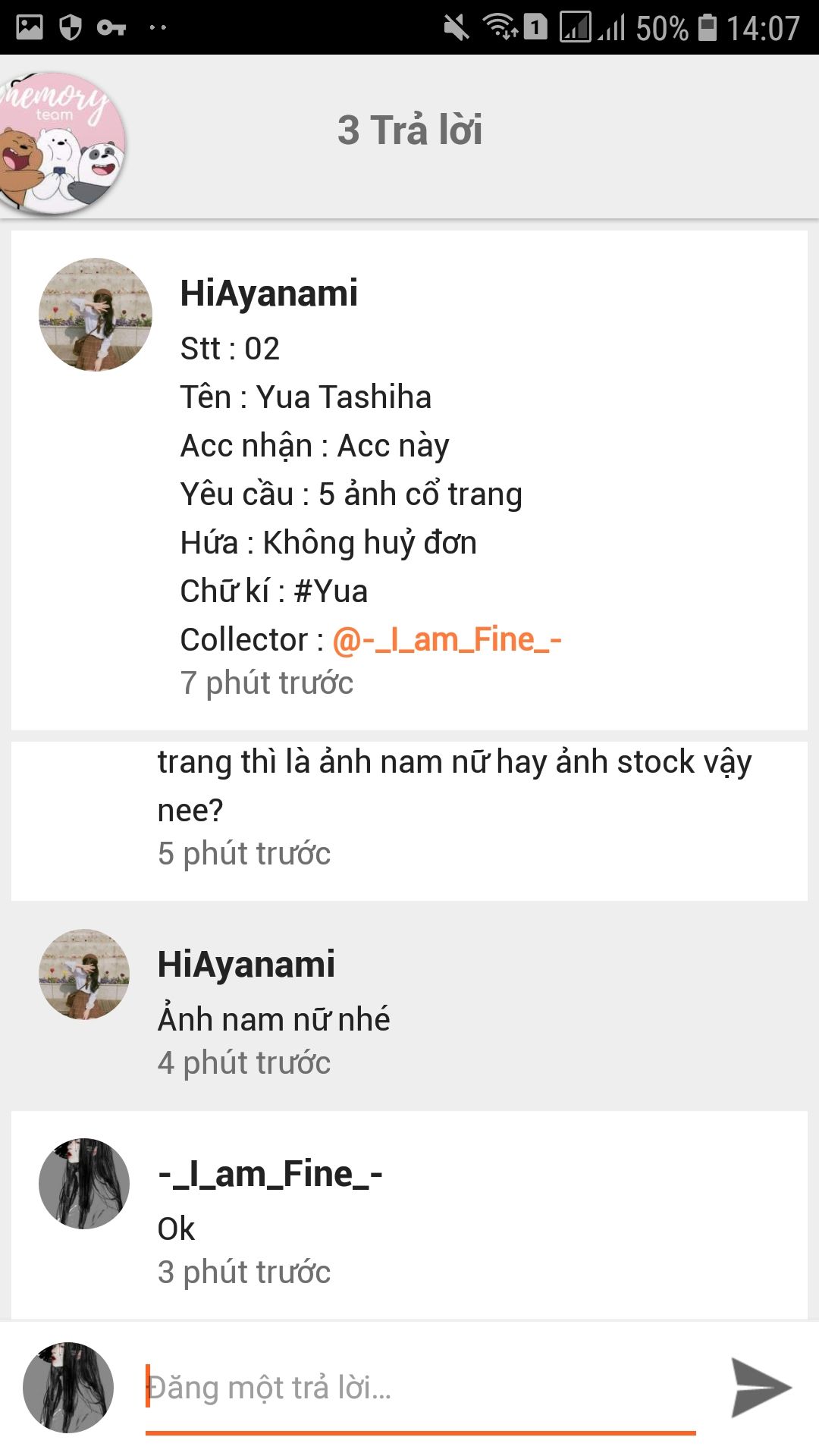Focus the reply text field

[x=420, y=1388]
